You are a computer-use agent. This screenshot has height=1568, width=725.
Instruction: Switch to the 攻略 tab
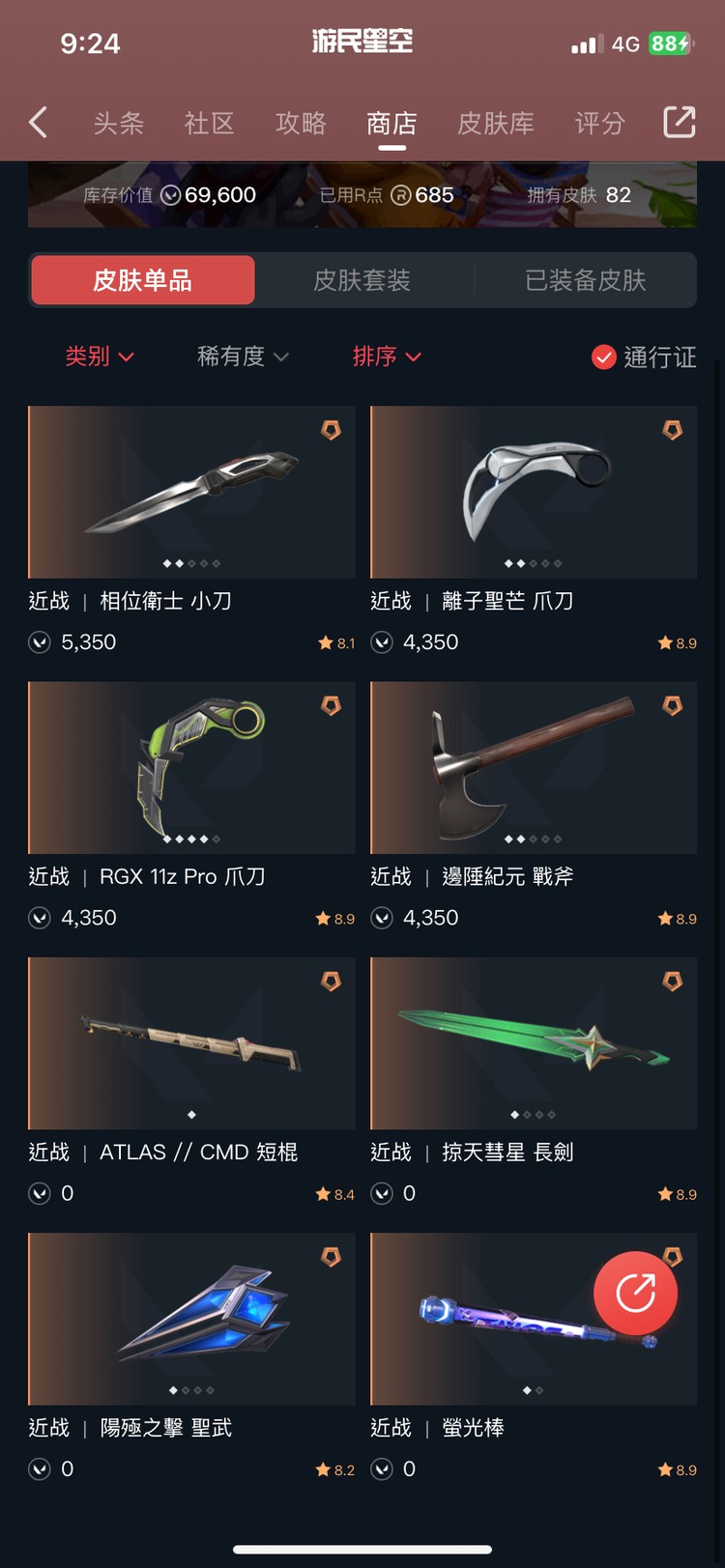pyautogui.click(x=301, y=123)
